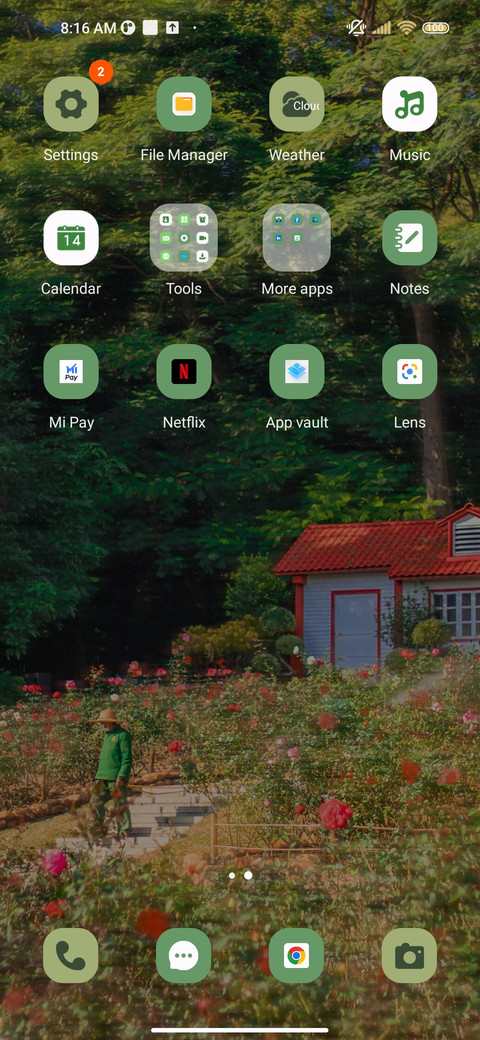This screenshot has width=480, height=1040.
Task: Open the Settings app
Action: (71, 104)
